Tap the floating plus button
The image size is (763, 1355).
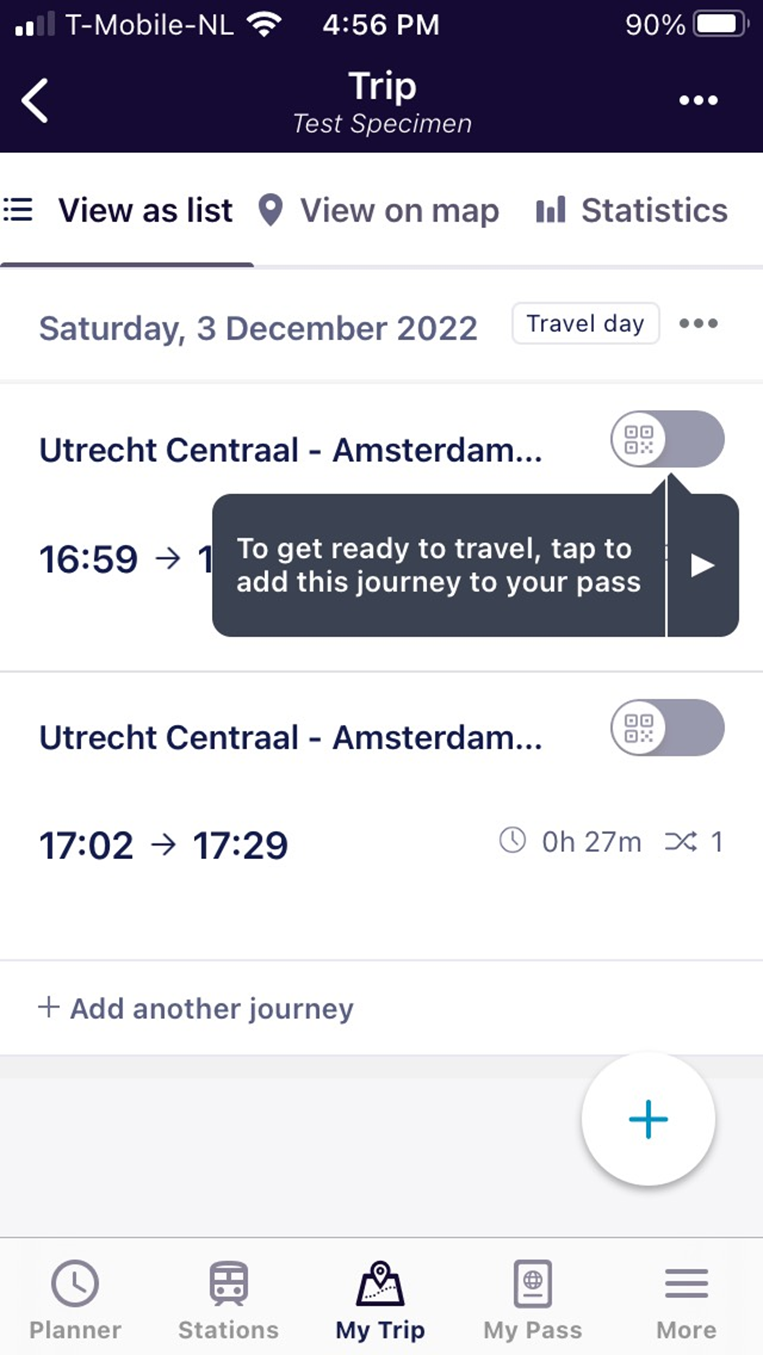pos(648,1118)
